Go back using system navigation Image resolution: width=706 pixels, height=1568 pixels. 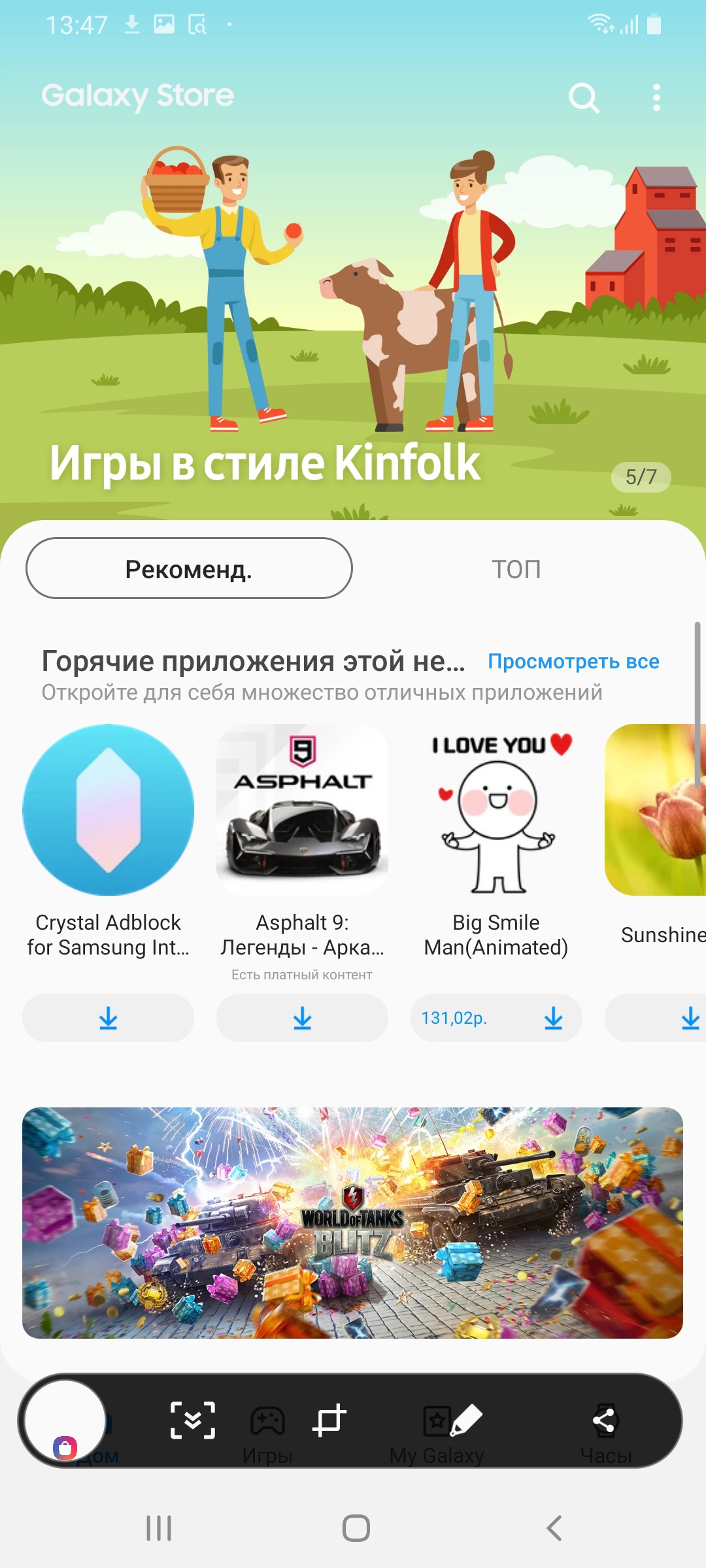(x=554, y=1528)
